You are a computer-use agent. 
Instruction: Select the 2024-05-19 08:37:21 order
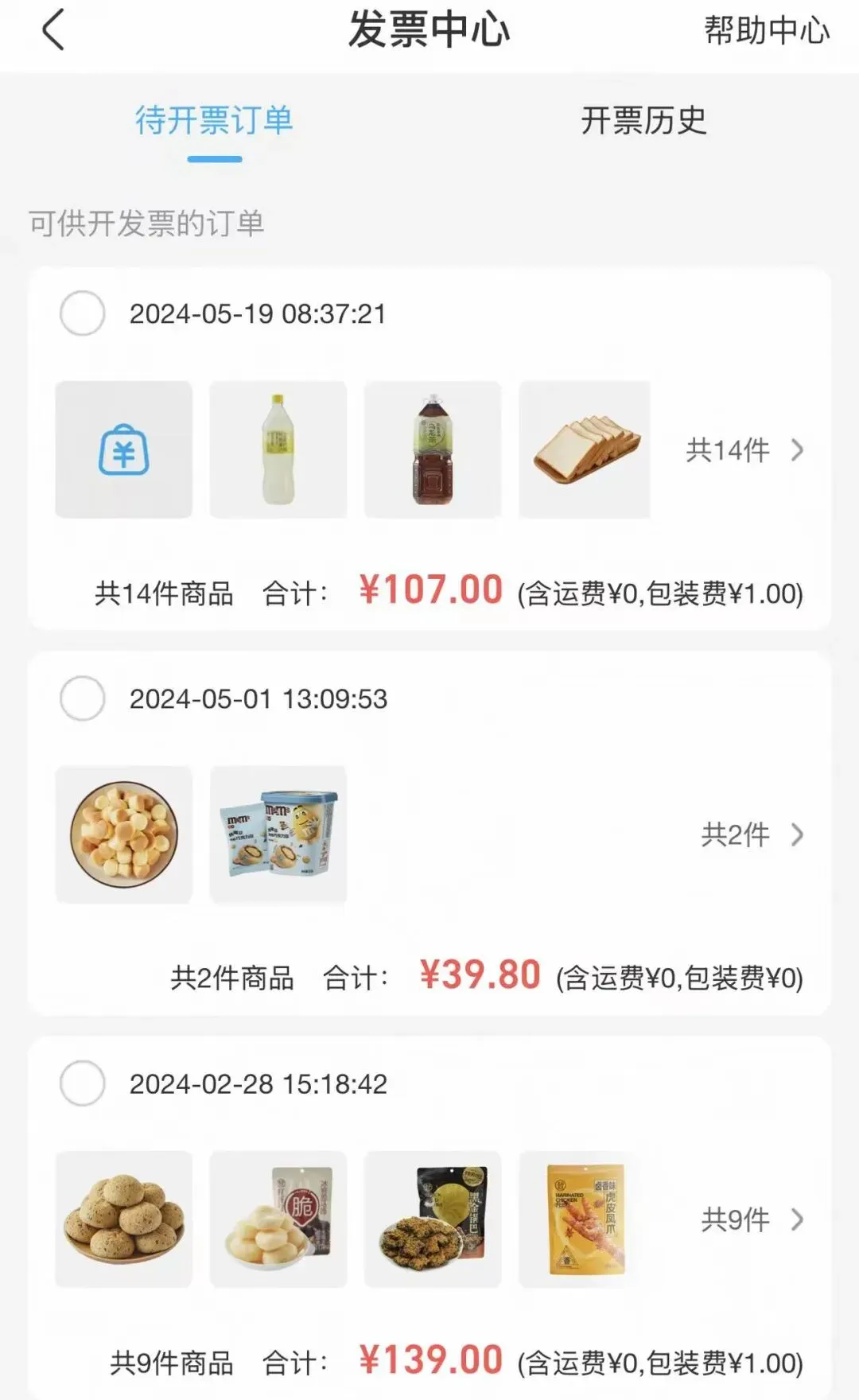(x=83, y=313)
